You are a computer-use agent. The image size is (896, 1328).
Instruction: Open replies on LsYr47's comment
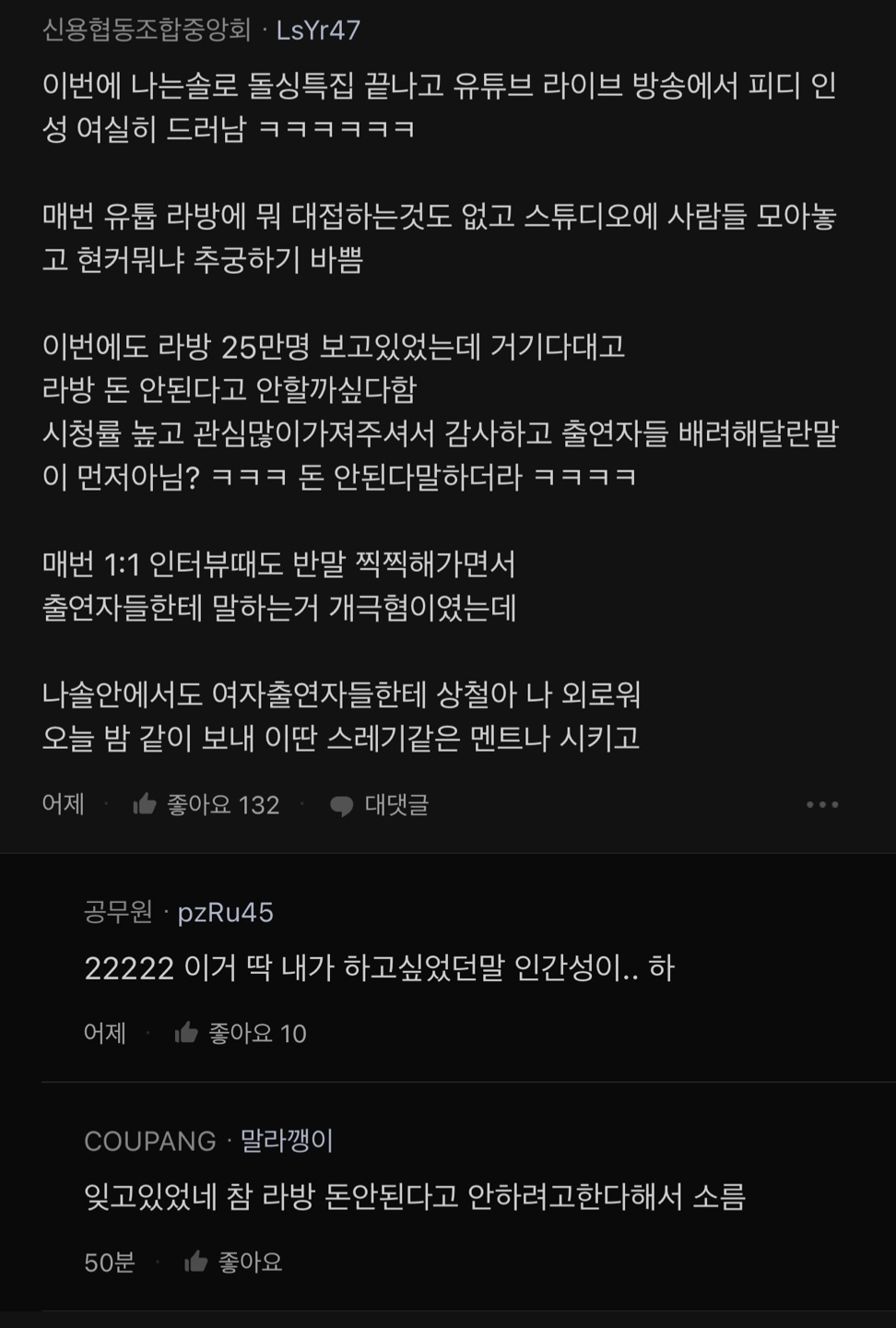pyautogui.click(x=379, y=805)
